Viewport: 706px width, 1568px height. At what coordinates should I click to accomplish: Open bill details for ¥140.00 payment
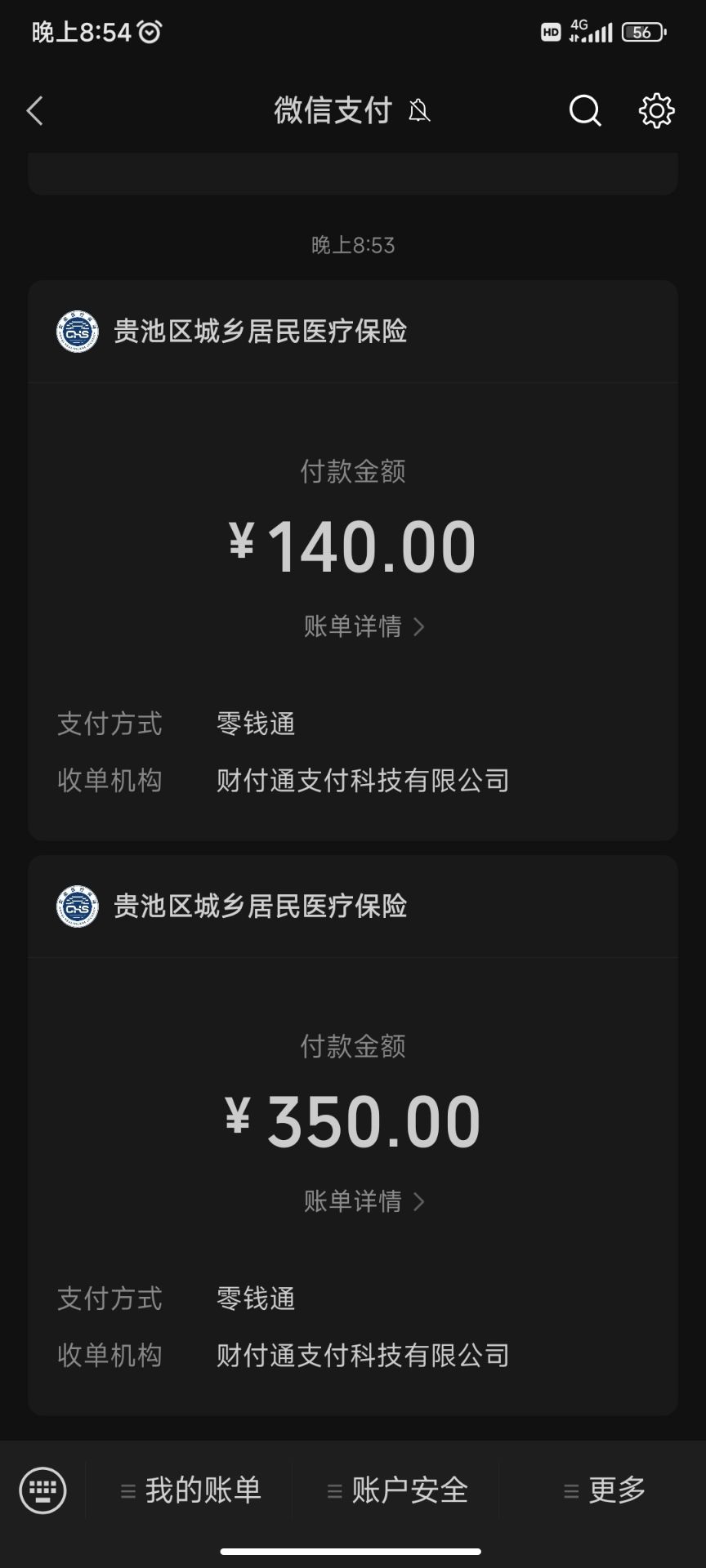[364, 626]
